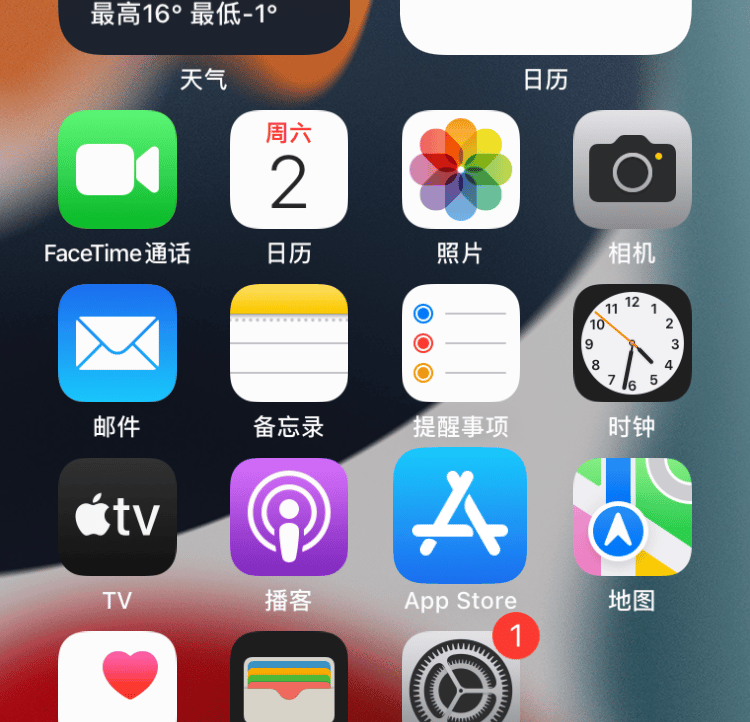Open the 邮件 app
This screenshot has width=750, height=722.
coord(117,343)
